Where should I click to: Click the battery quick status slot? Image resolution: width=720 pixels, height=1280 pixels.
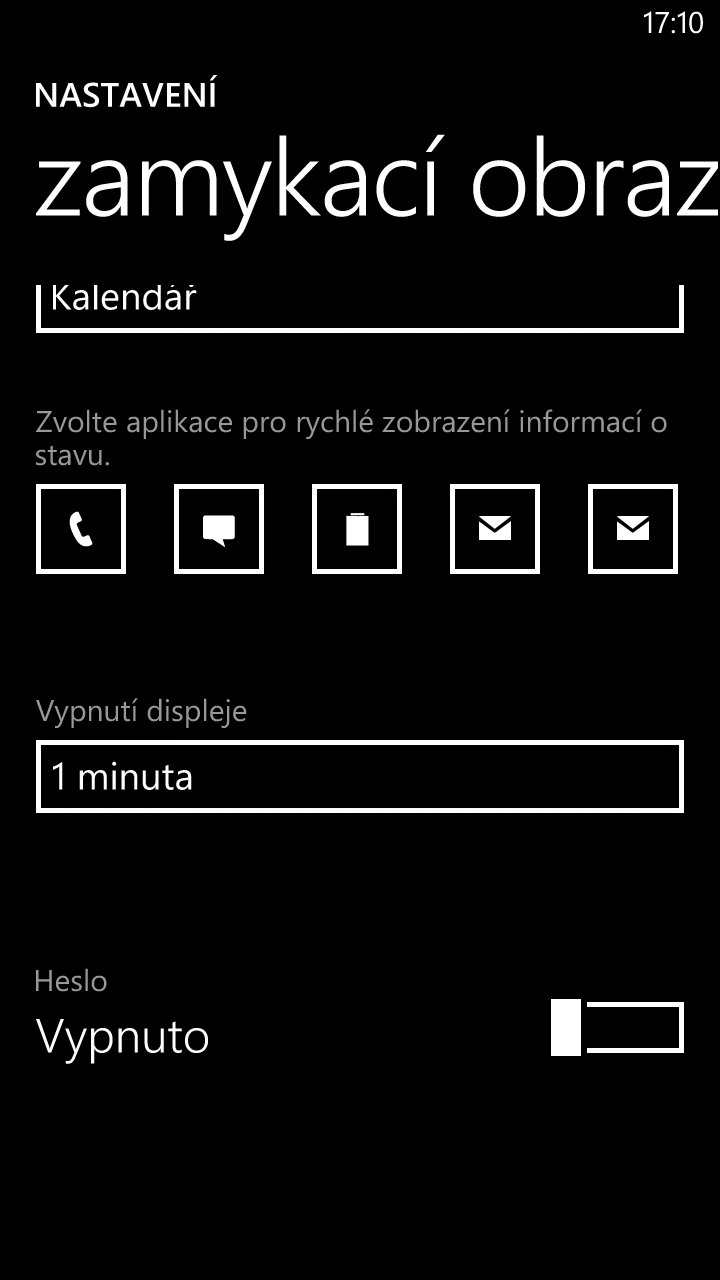(x=356, y=528)
